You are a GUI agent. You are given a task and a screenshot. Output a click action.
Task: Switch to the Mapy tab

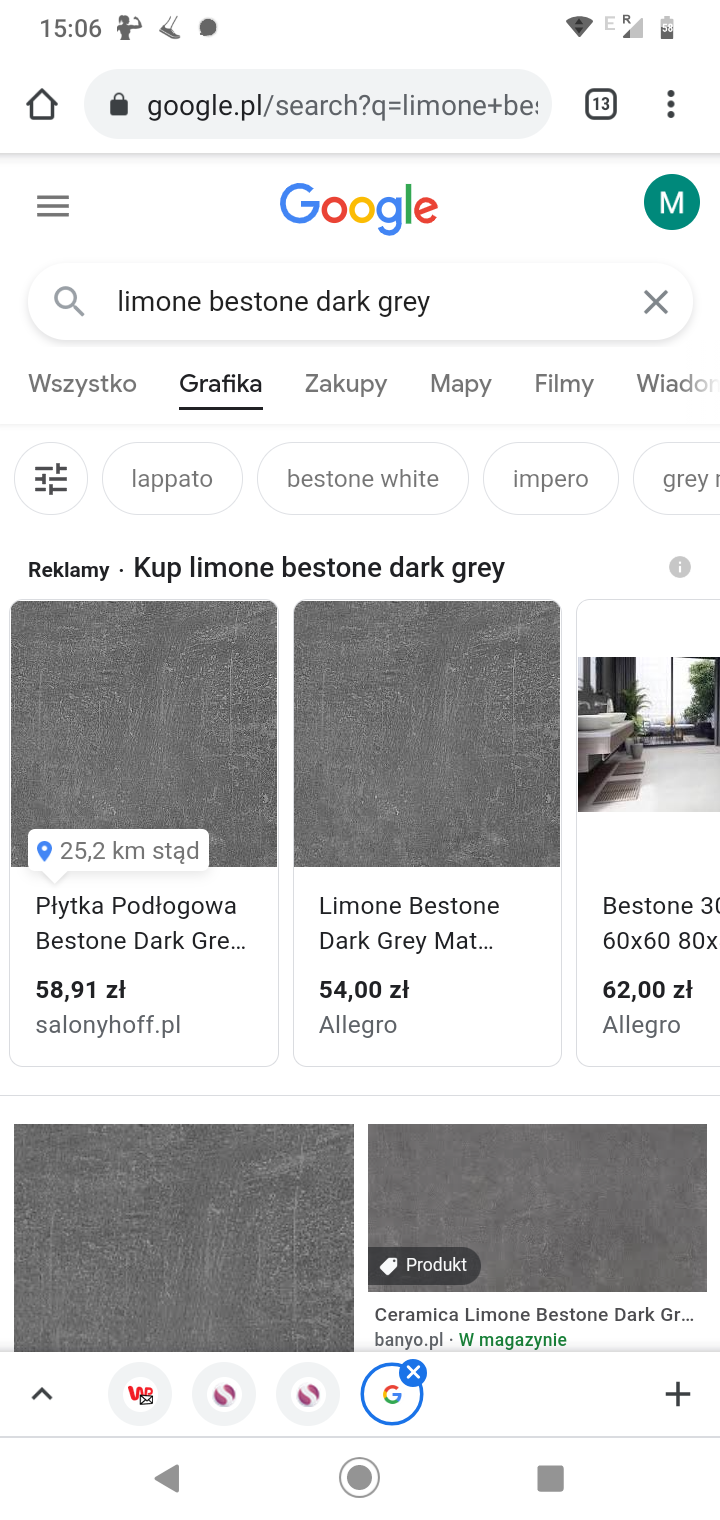460,384
